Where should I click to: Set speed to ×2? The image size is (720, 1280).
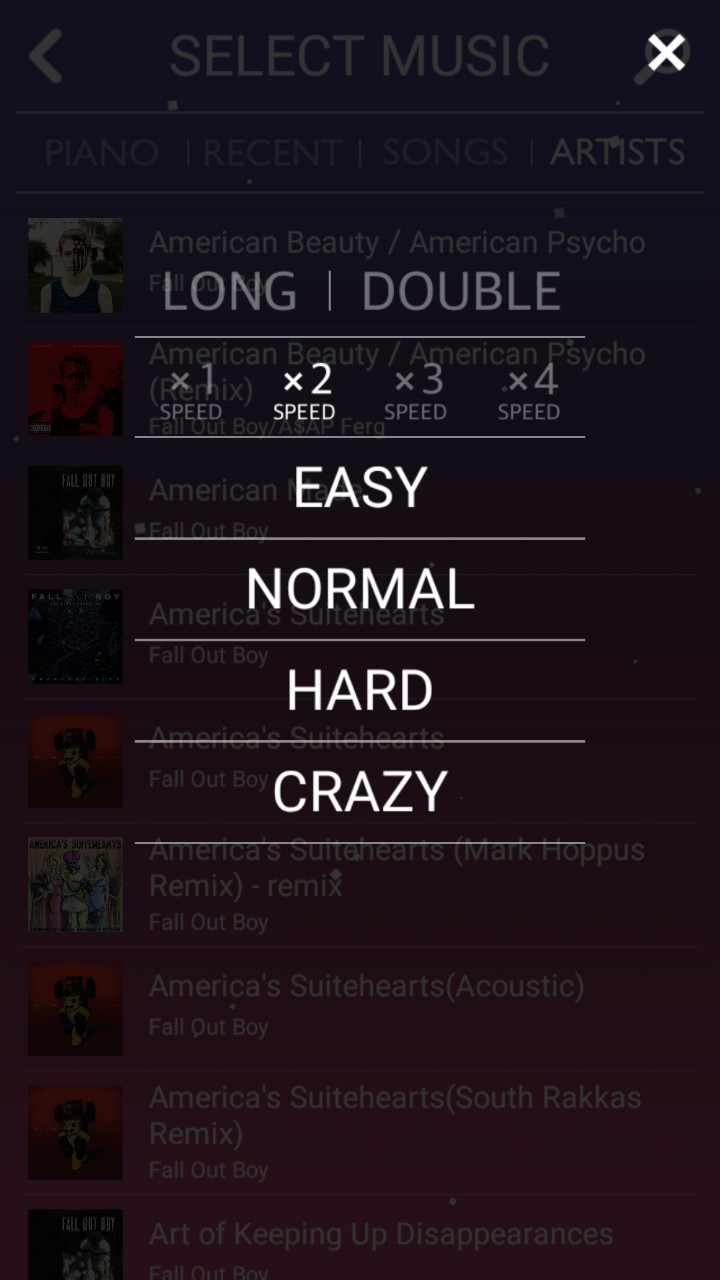[x=304, y=392]
